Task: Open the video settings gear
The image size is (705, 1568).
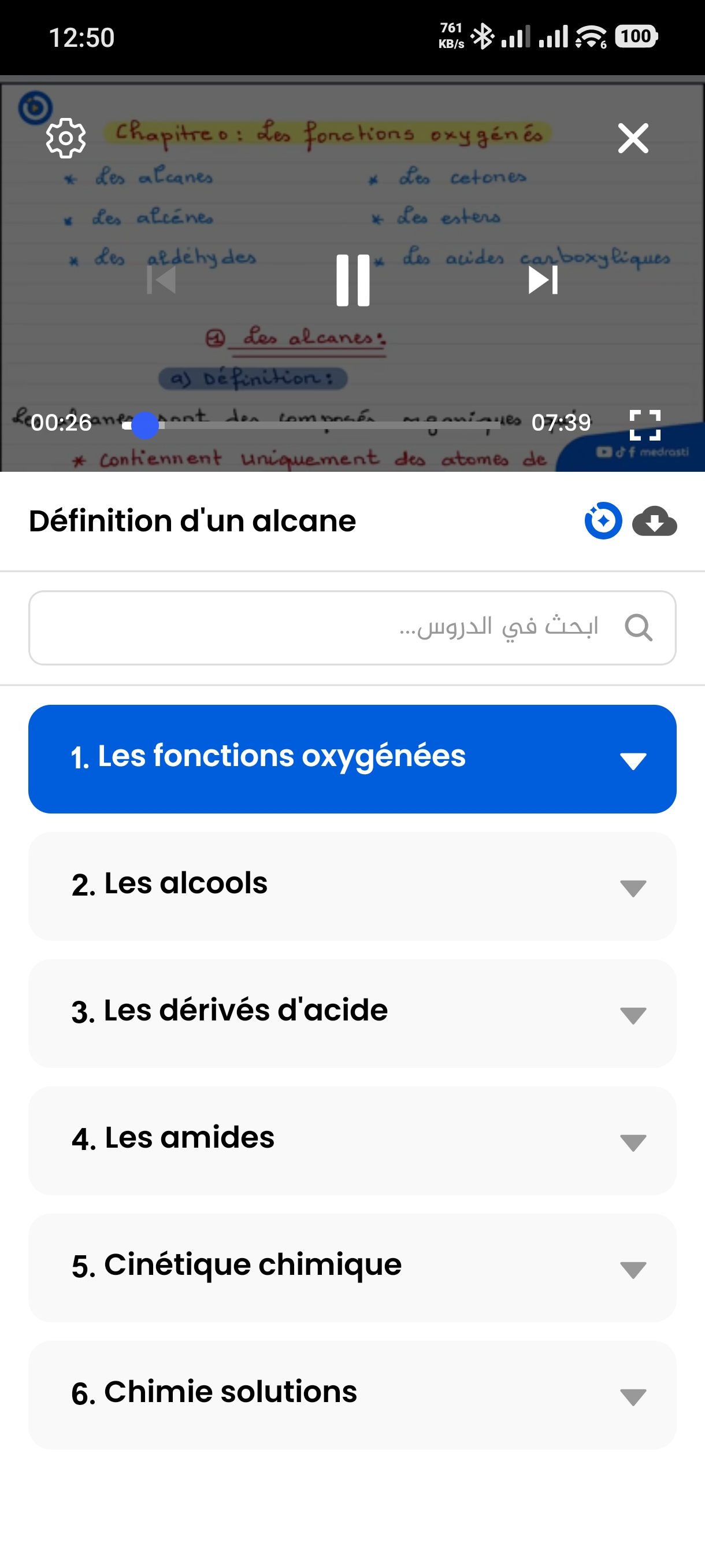Action: [x=65, y=138]
